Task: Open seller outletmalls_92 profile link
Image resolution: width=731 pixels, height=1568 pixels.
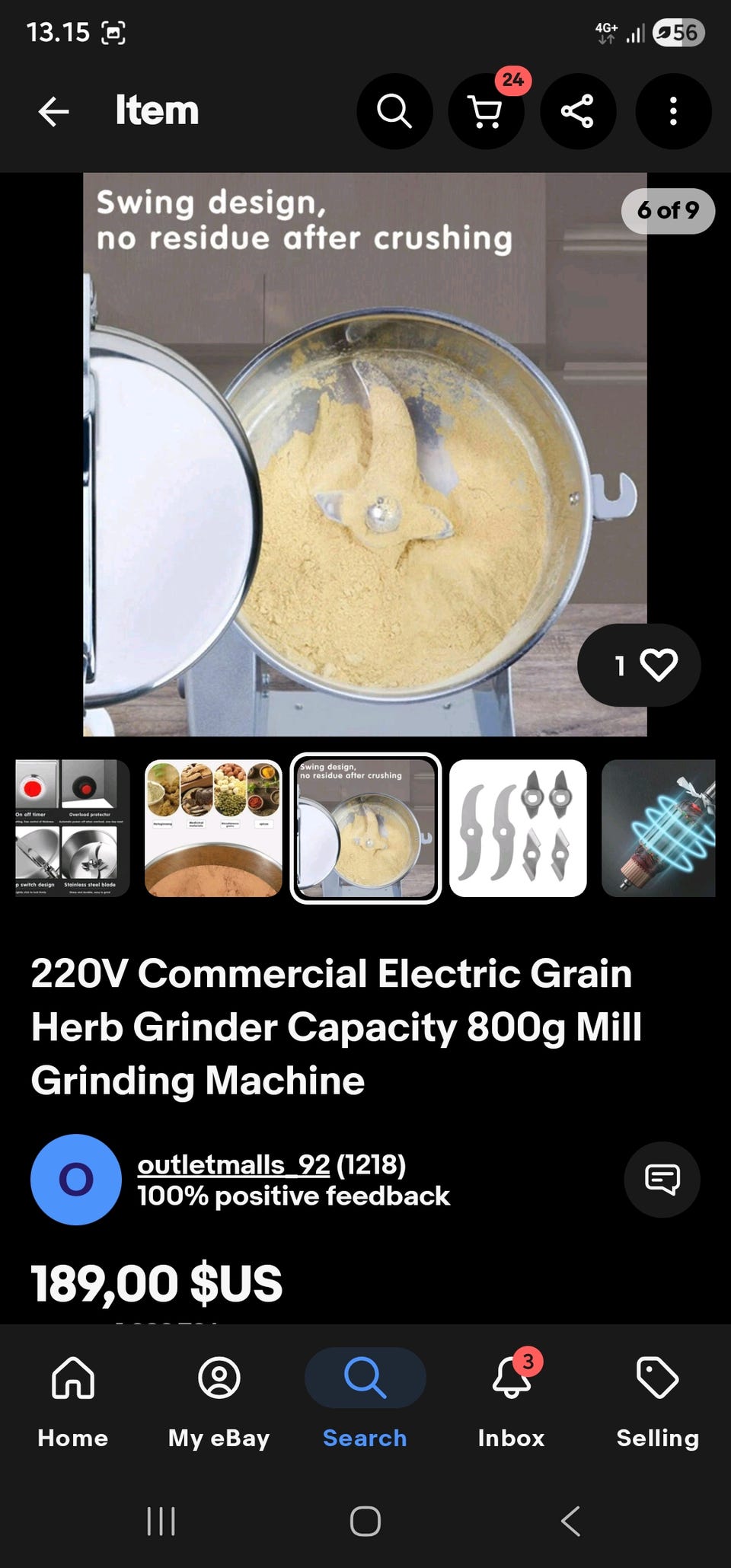Action: point(233,1164)
